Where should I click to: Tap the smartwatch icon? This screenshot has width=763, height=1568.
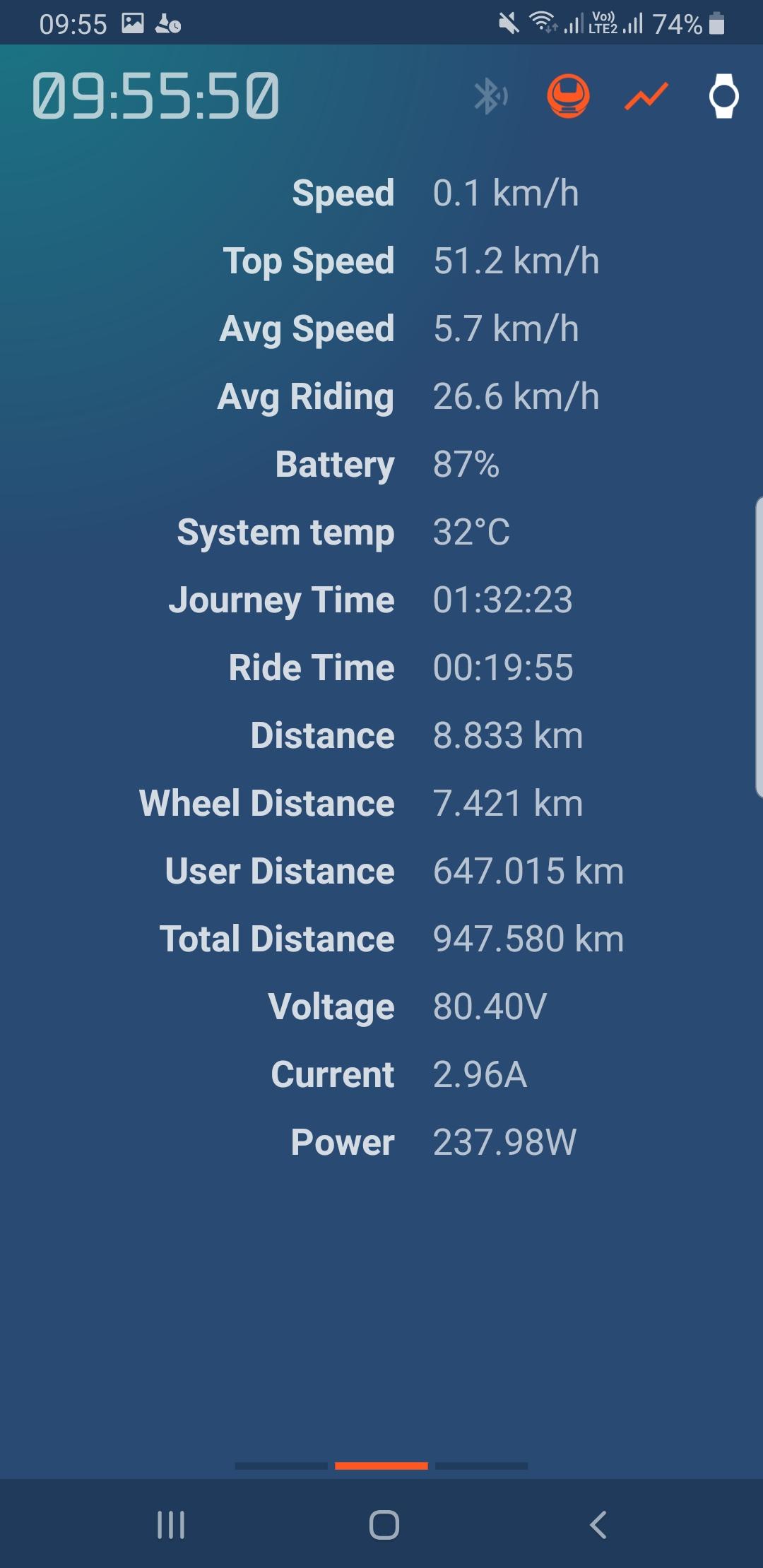pyautogui.click(x=724, y=96)
